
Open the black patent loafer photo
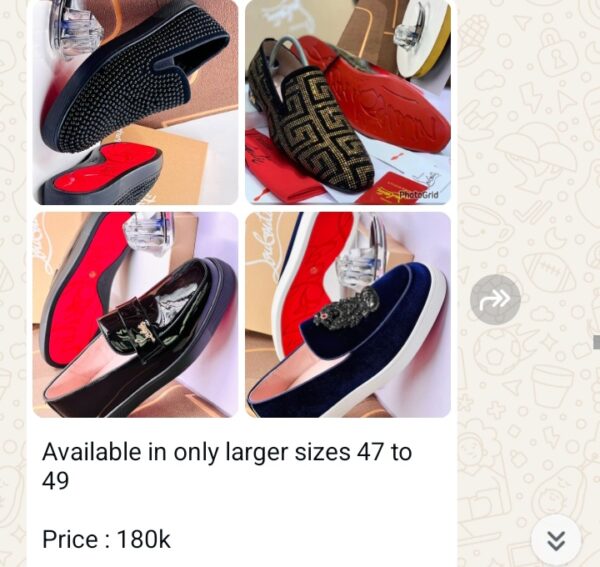[135, 314]
